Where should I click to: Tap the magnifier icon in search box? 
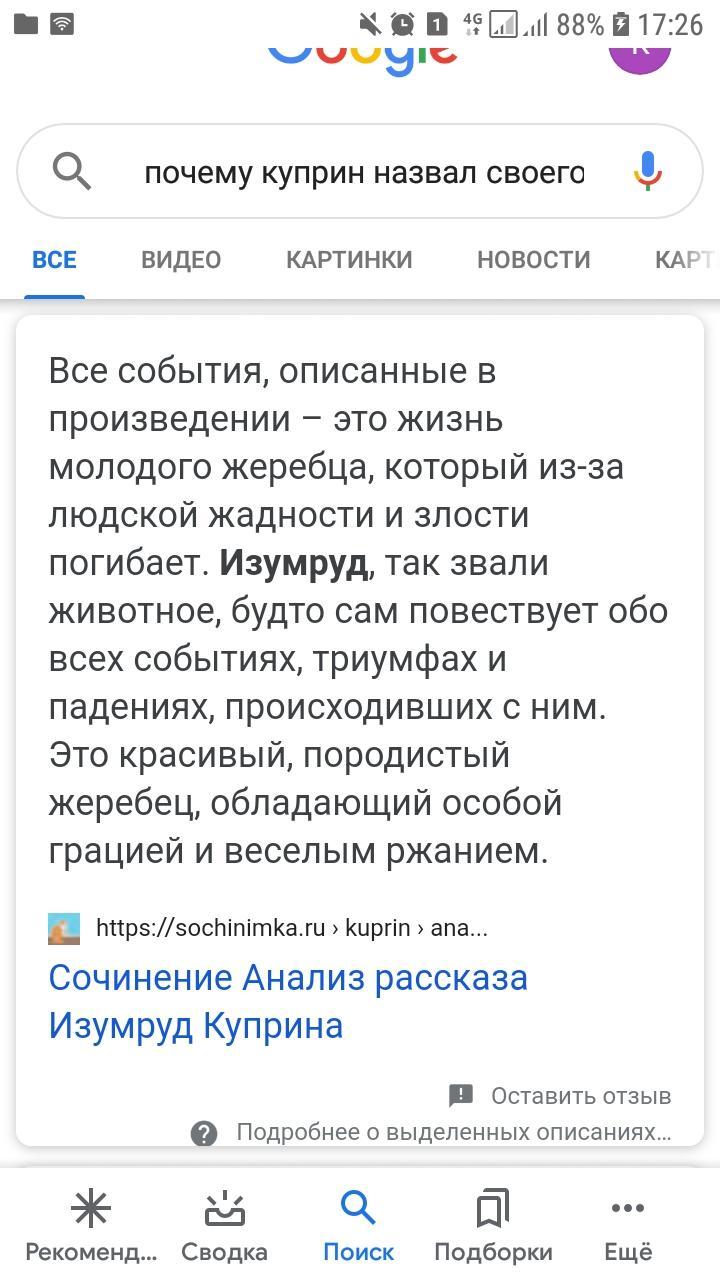[72, 173]
